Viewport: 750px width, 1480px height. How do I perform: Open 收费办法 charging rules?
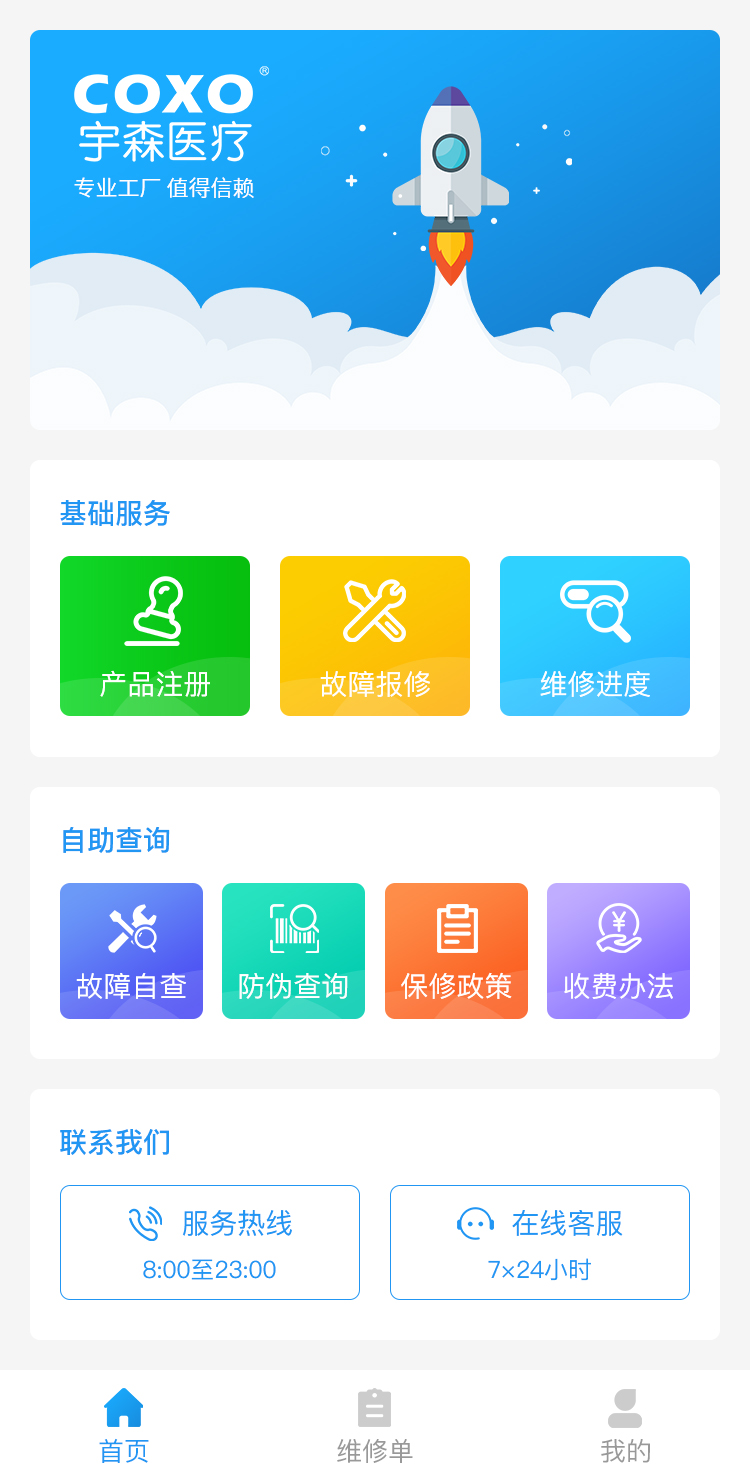pos(618,951)
